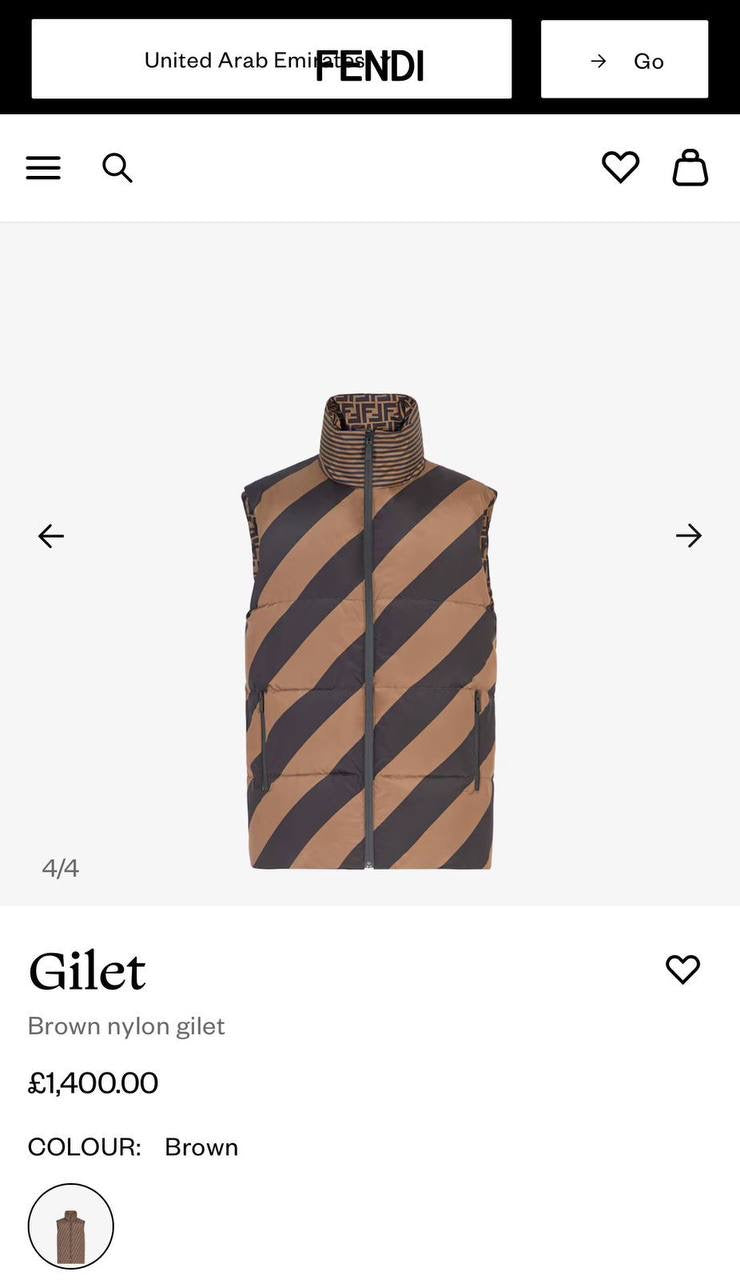Show previous product image
The image size is (740, 1280).
pos(51,536)
